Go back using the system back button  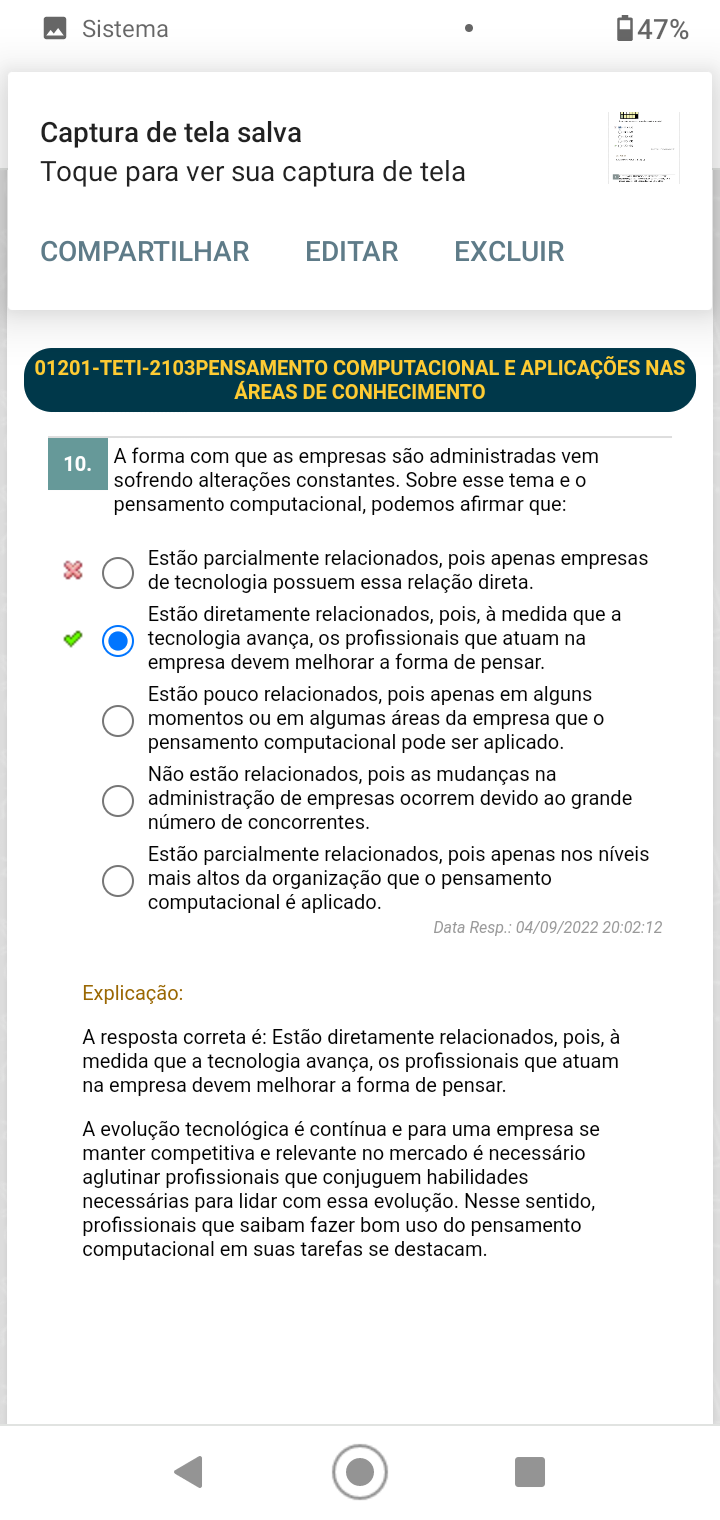coord(188,1472)
